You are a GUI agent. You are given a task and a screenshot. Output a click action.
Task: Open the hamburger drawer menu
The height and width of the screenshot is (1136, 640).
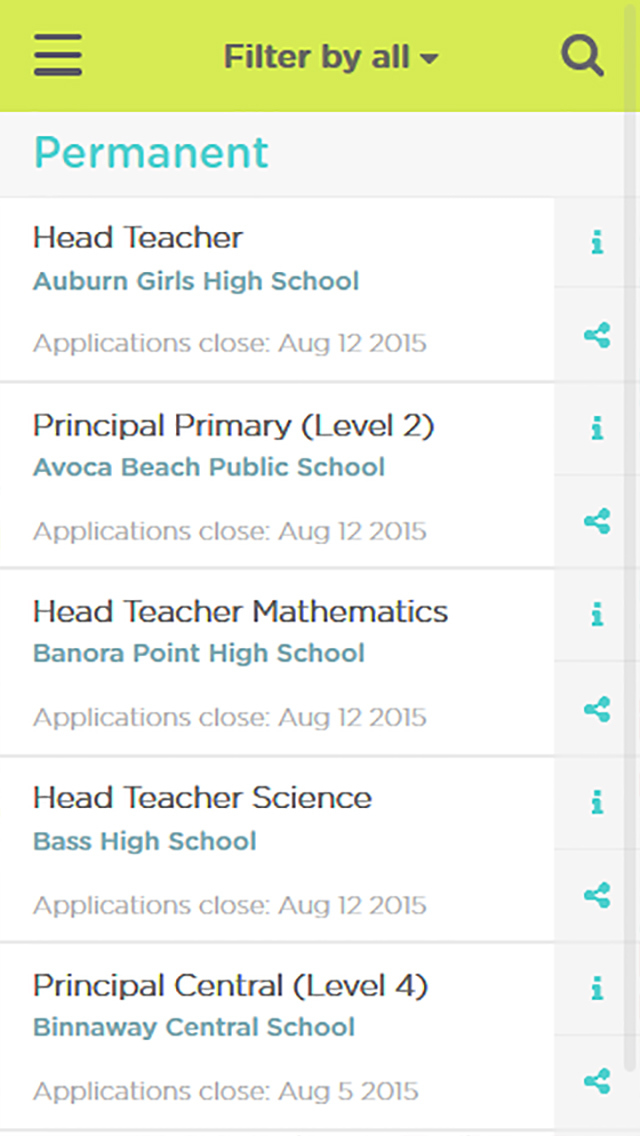pyautogui.click(x=58, y=55)
